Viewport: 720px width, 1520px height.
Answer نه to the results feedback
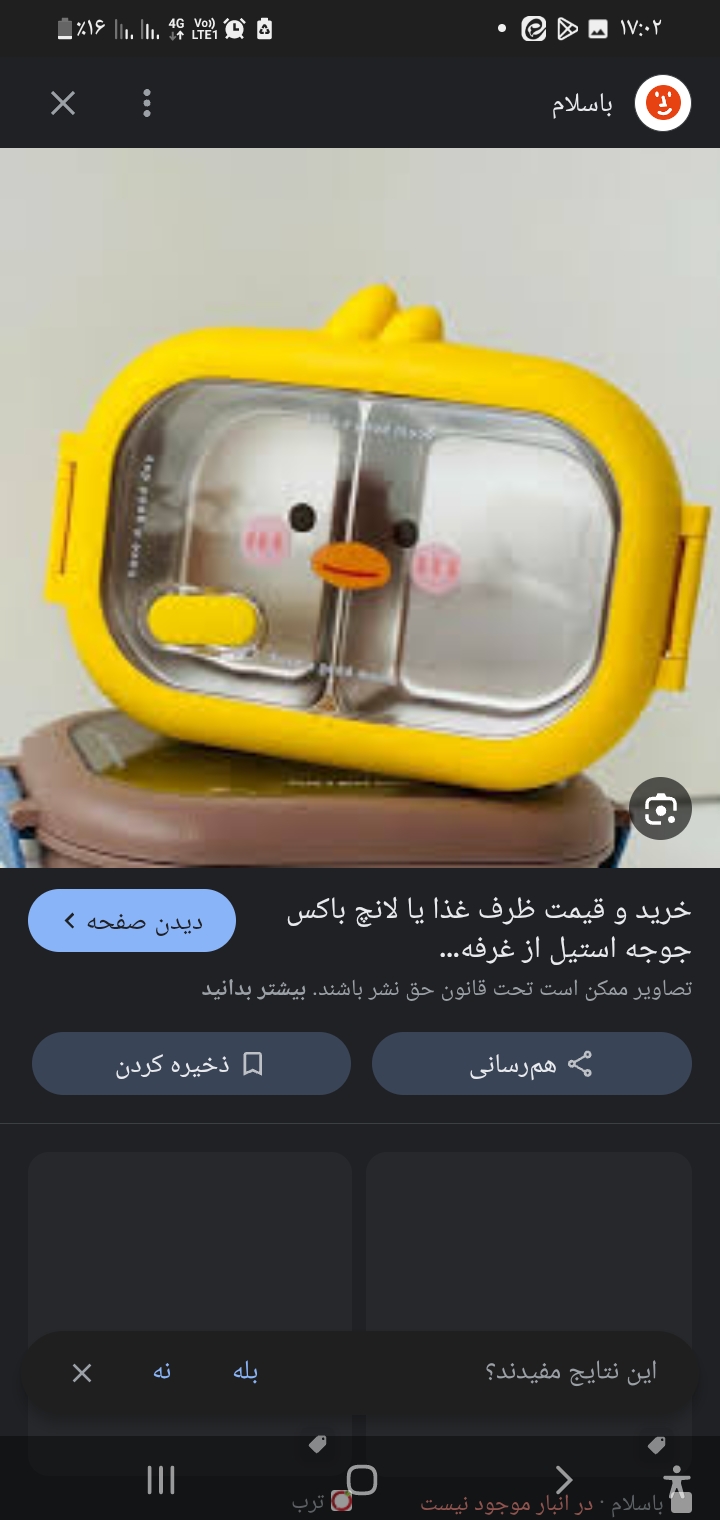(x=162, y=1372)
